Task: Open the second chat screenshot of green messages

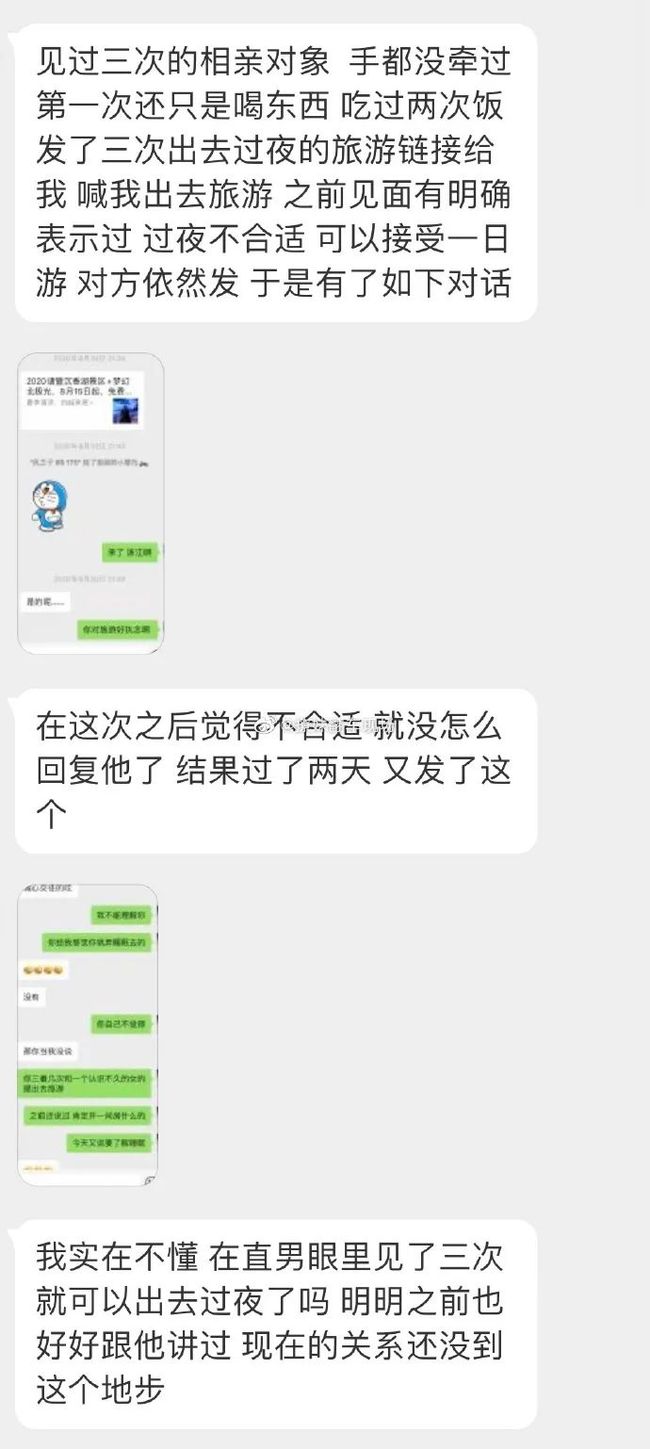Action: pyautogui.click(x=88, y=1034)
